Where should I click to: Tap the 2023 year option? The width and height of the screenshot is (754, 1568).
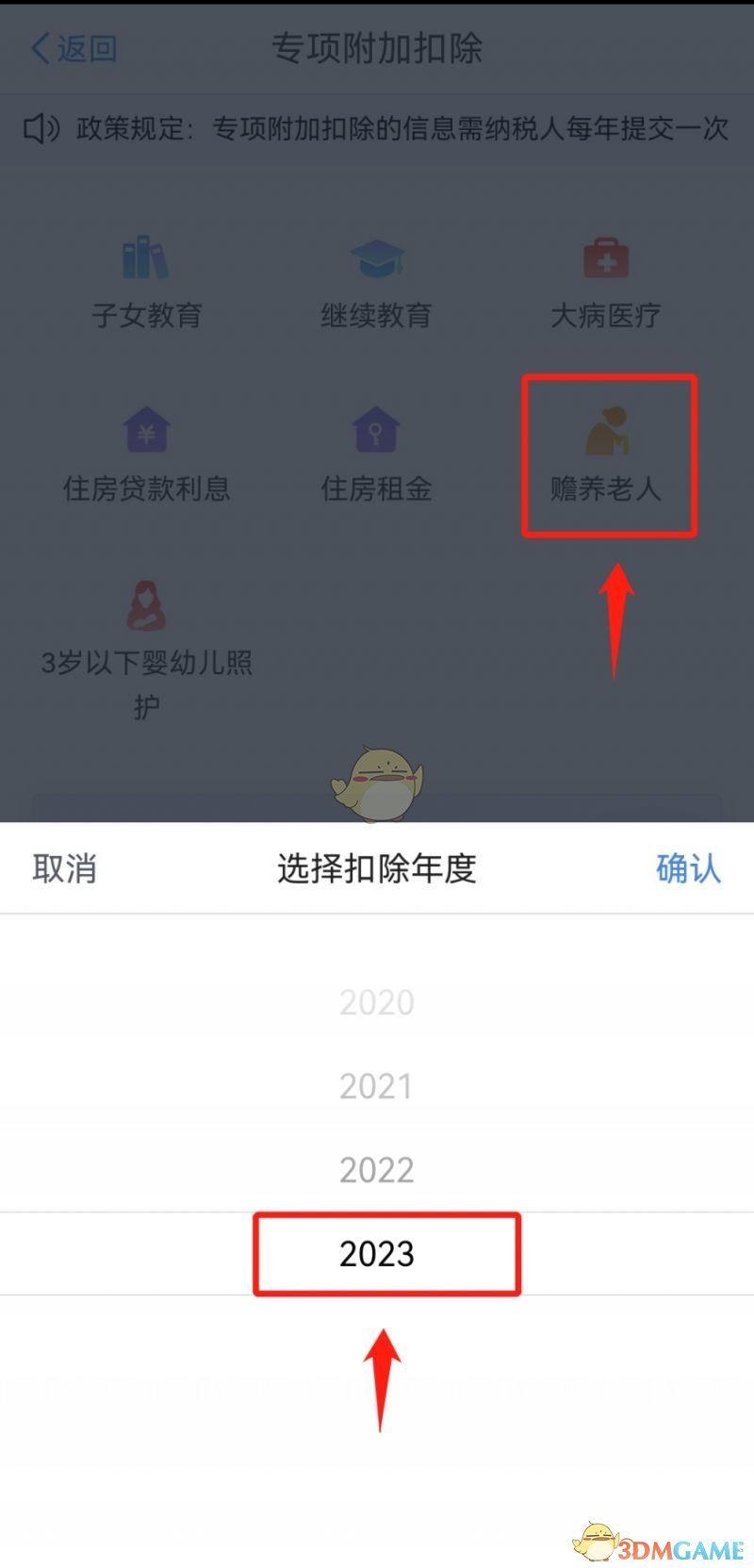(376, 1254)
